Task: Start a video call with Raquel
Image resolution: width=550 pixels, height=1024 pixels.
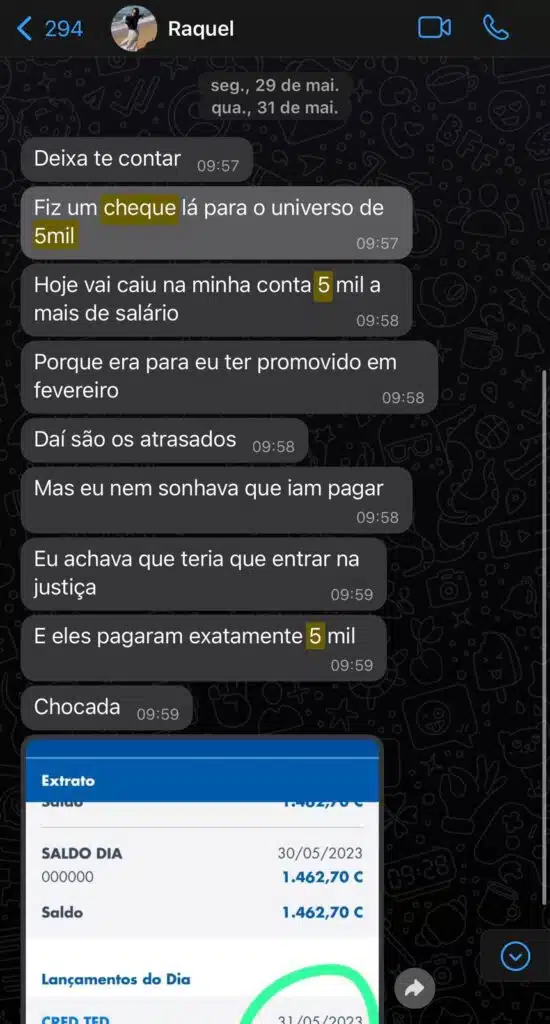Action: pos(434,27)
